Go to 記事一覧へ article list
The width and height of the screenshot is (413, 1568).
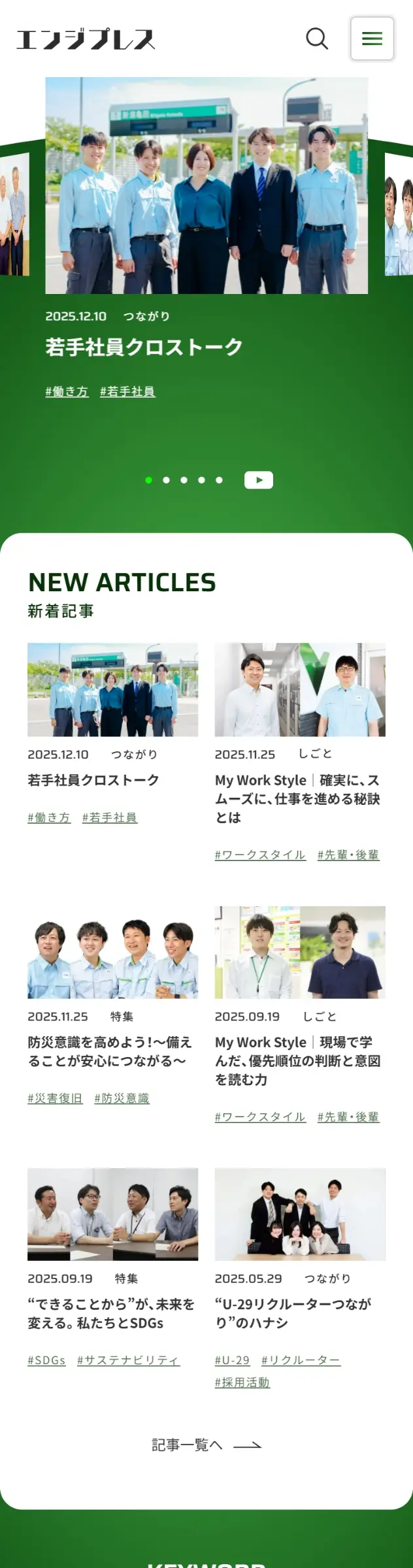point(206,1445)
